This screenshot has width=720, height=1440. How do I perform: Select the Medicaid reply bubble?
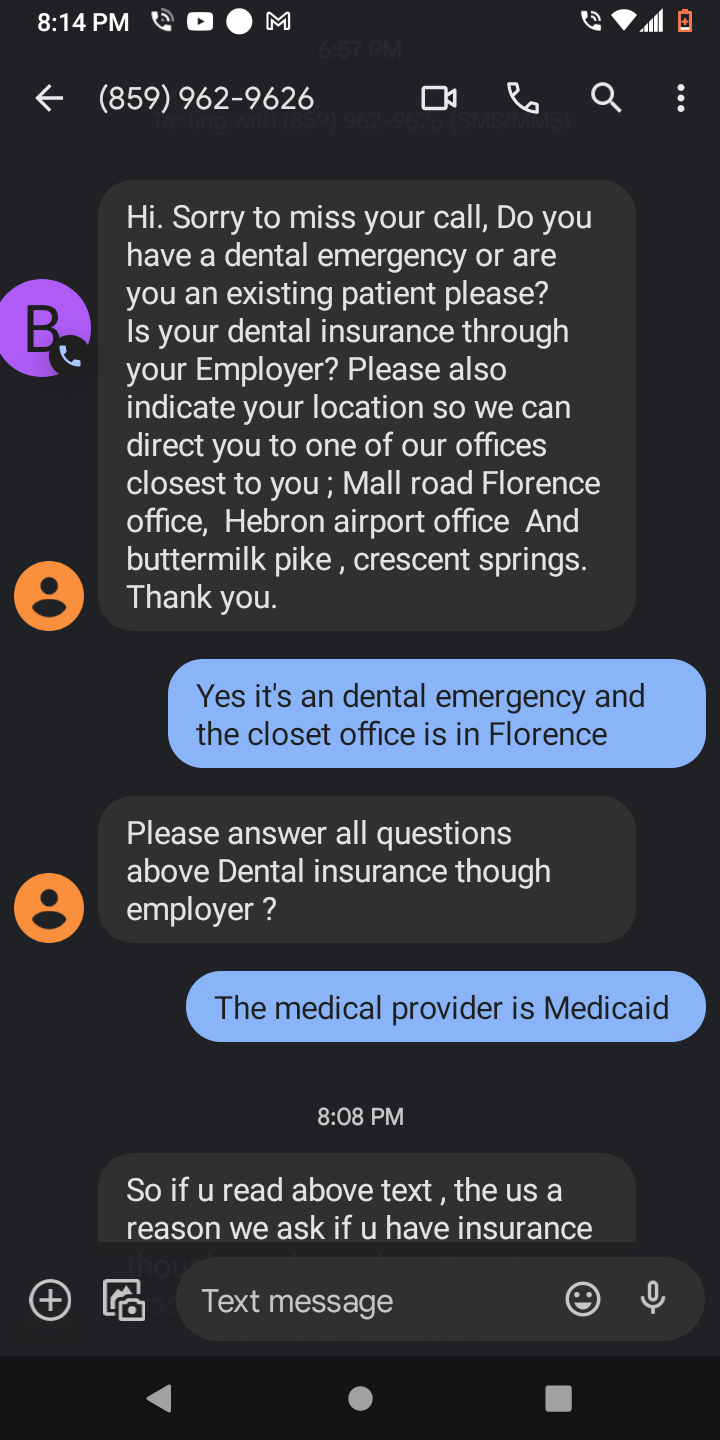click(446, 1007)
